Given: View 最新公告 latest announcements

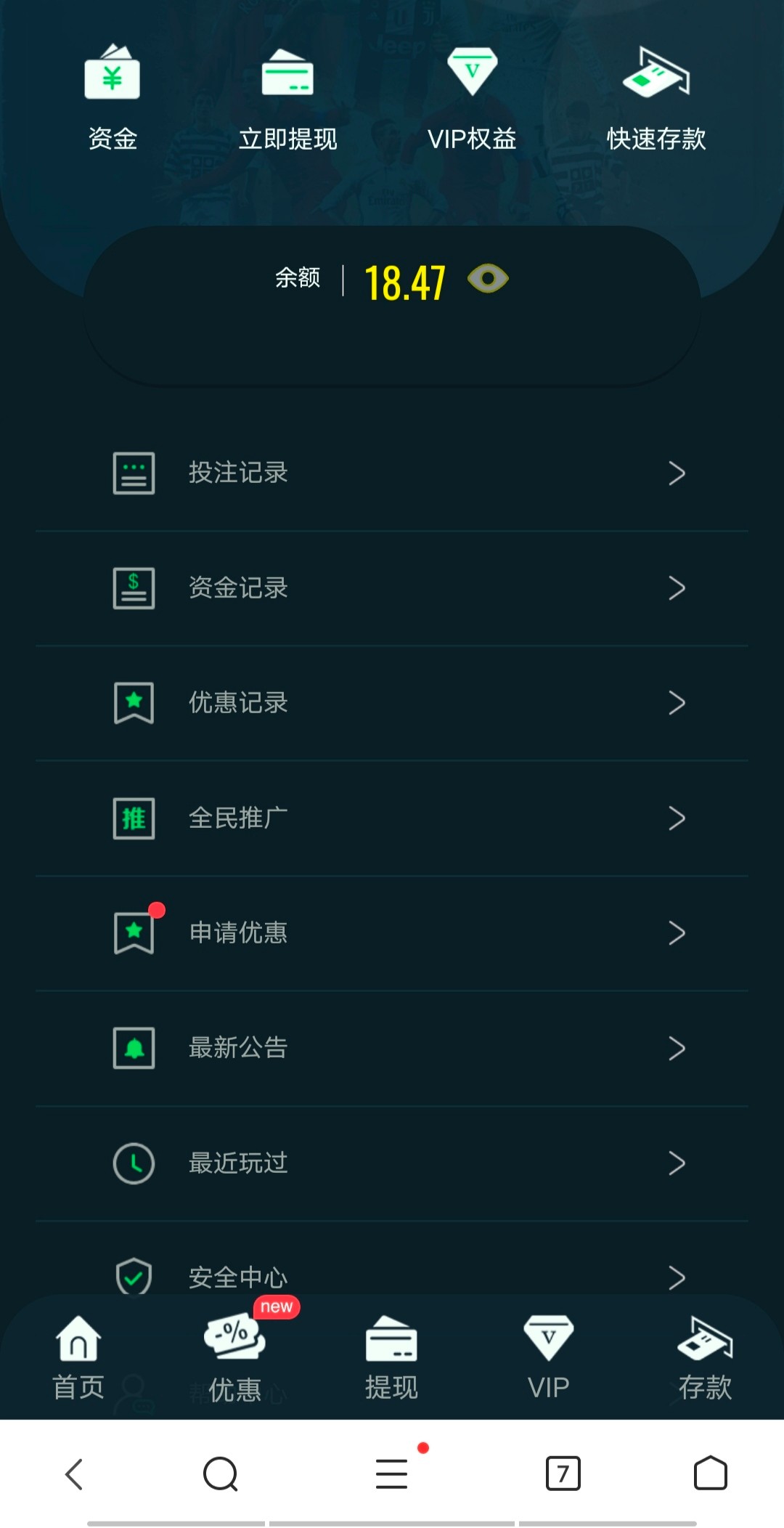Looking at the screenshot, I should tap(392, 1048).
